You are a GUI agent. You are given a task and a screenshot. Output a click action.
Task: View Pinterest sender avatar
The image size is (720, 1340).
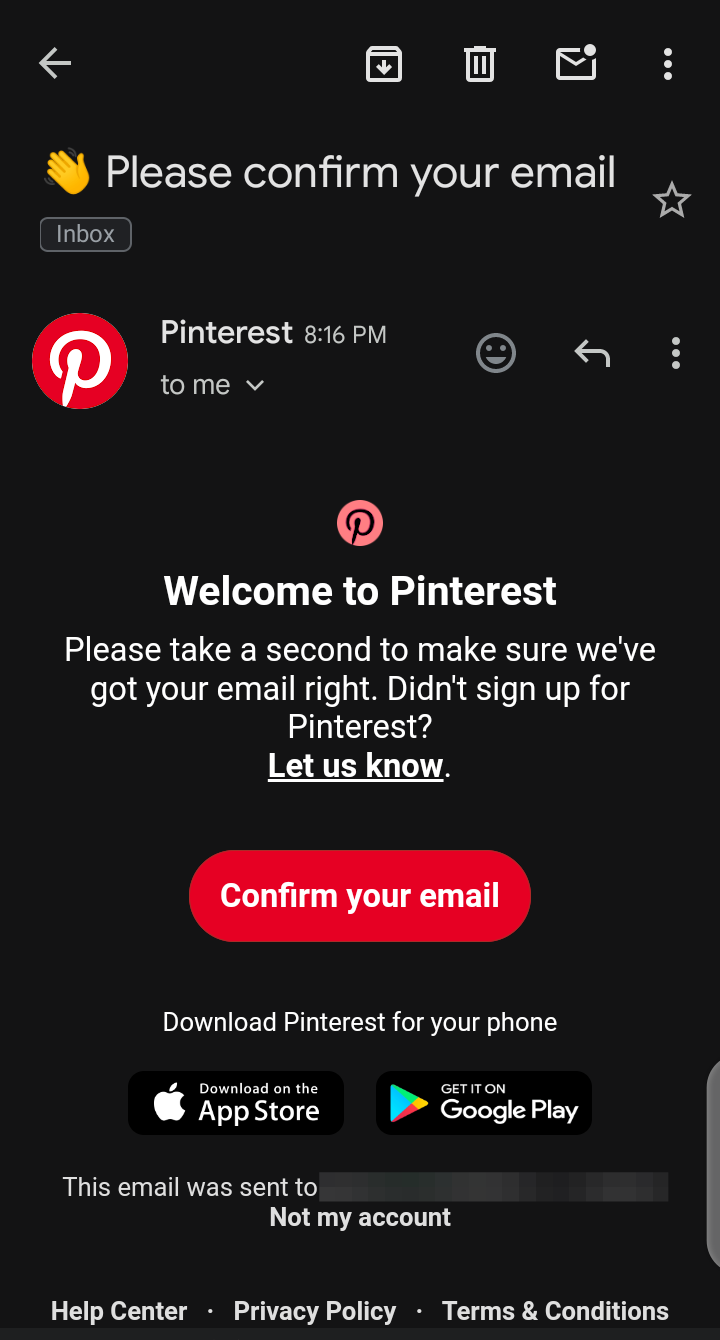click(x=80, y=361)
